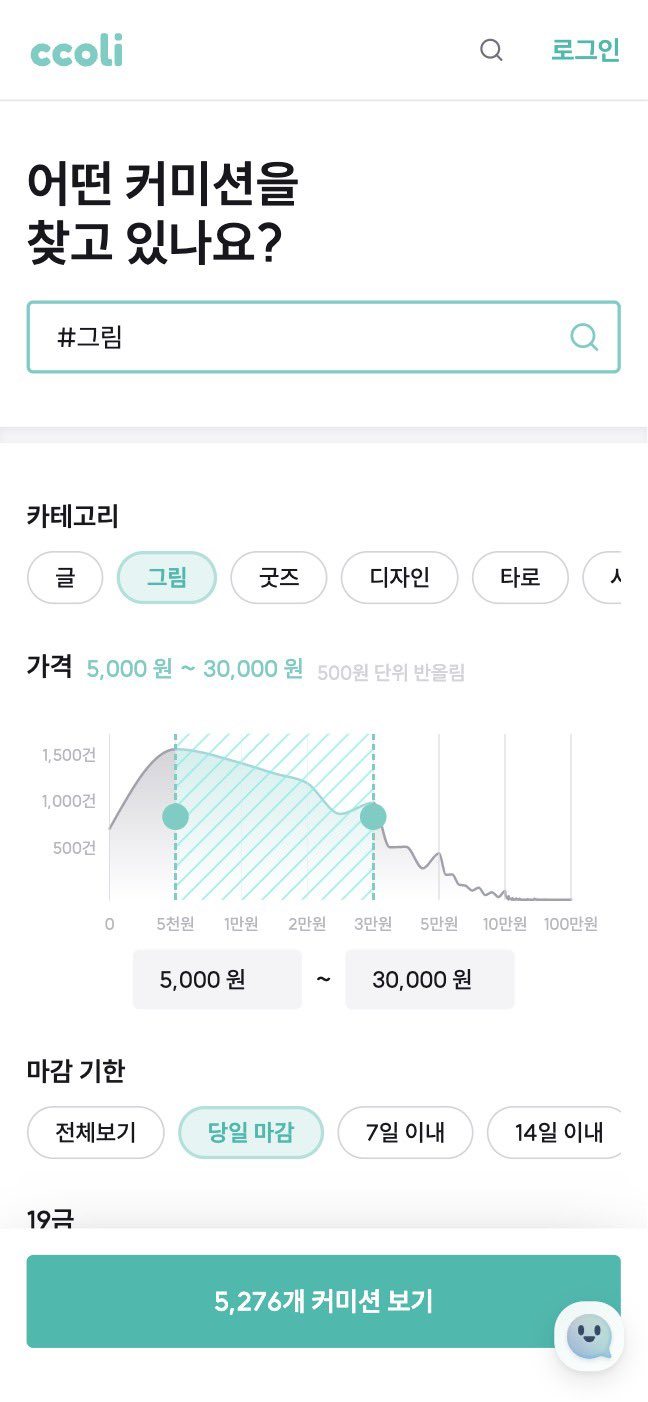Choose the 7일 이내 deadline chip
648x1402 pixels.
(405, 1133)
